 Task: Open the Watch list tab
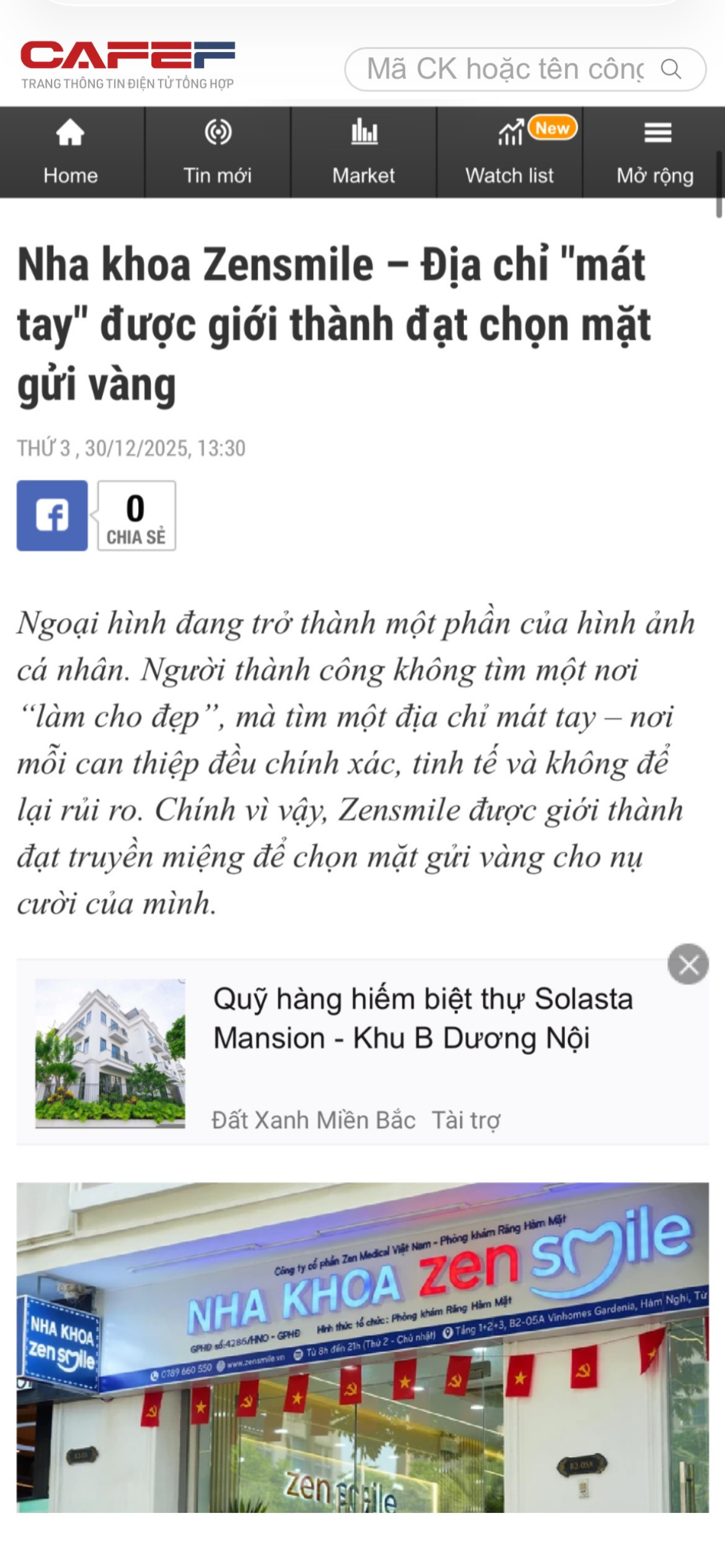509,153
